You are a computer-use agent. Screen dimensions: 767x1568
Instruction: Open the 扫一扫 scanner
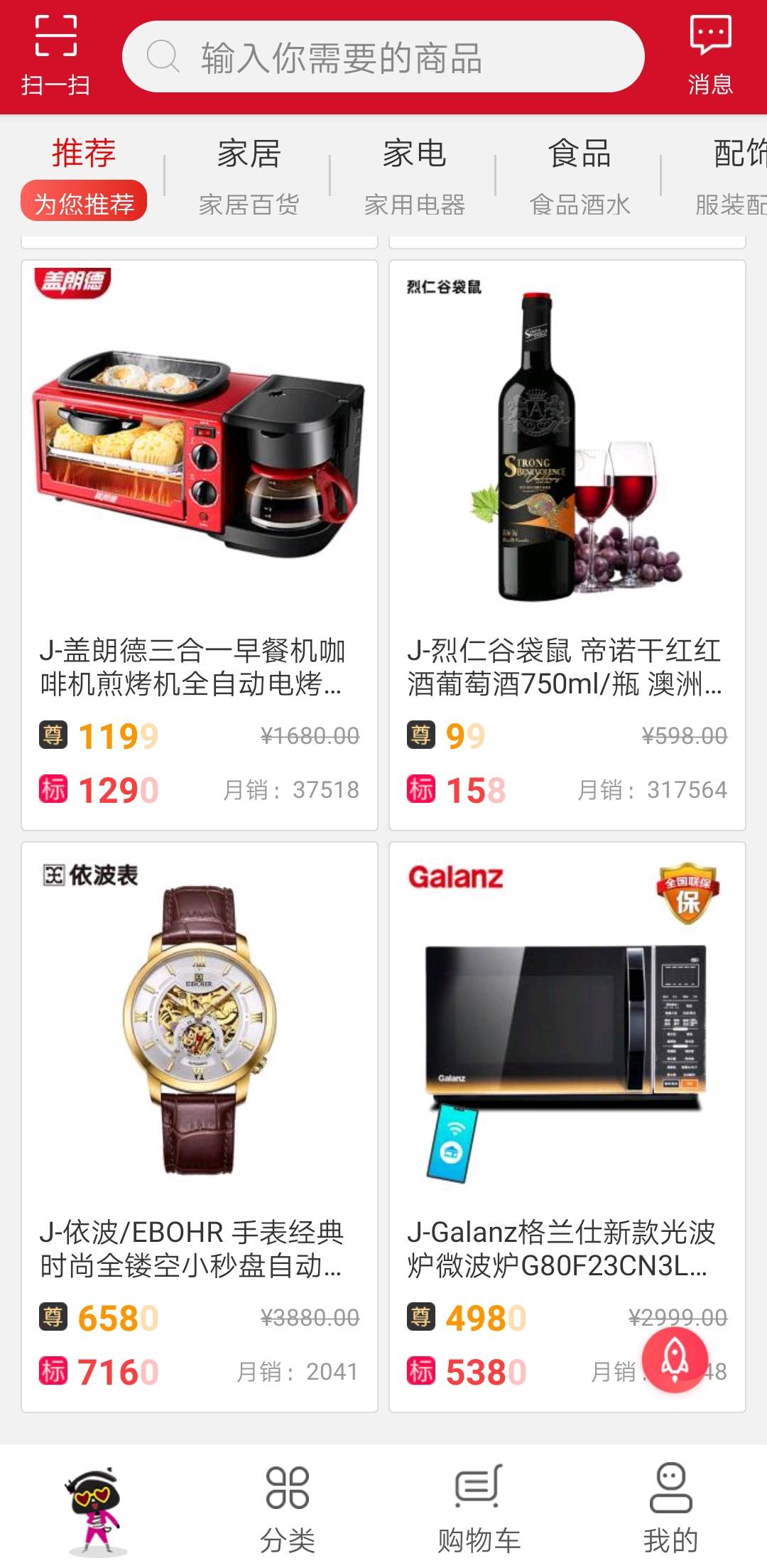point(55,55)
